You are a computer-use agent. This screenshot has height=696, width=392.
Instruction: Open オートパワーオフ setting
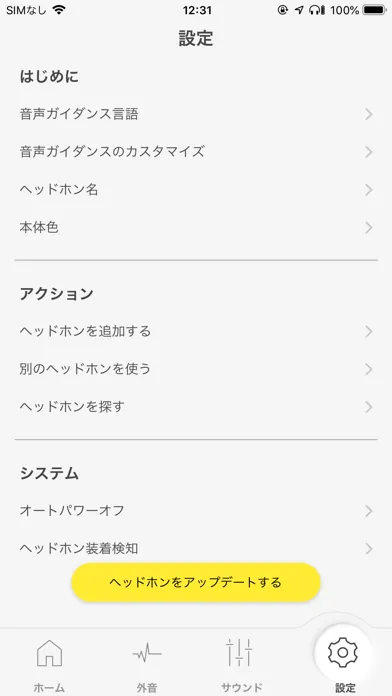196,511
